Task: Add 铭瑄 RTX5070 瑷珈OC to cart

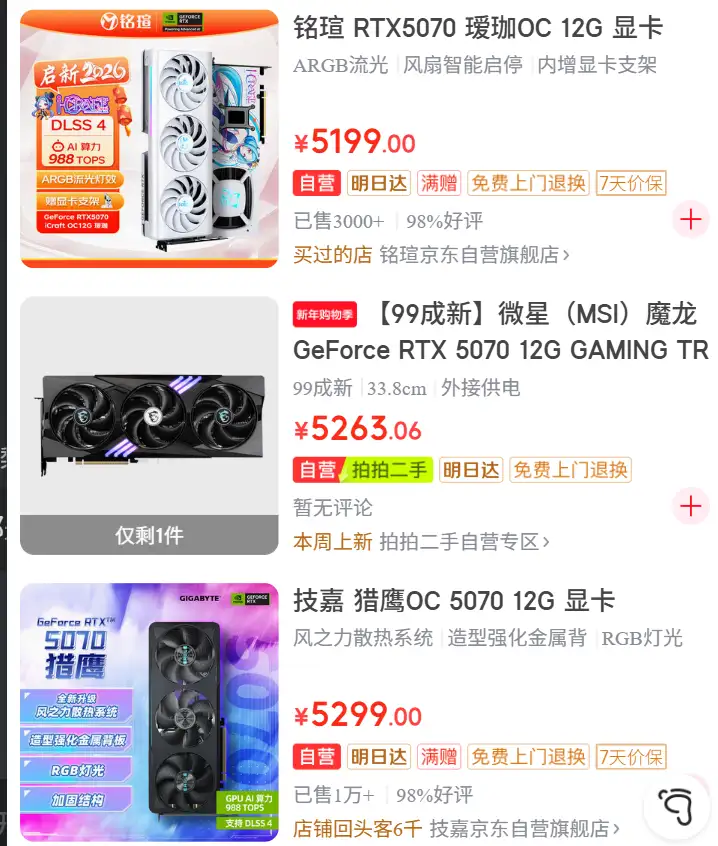Action: [x=691, y=218]
